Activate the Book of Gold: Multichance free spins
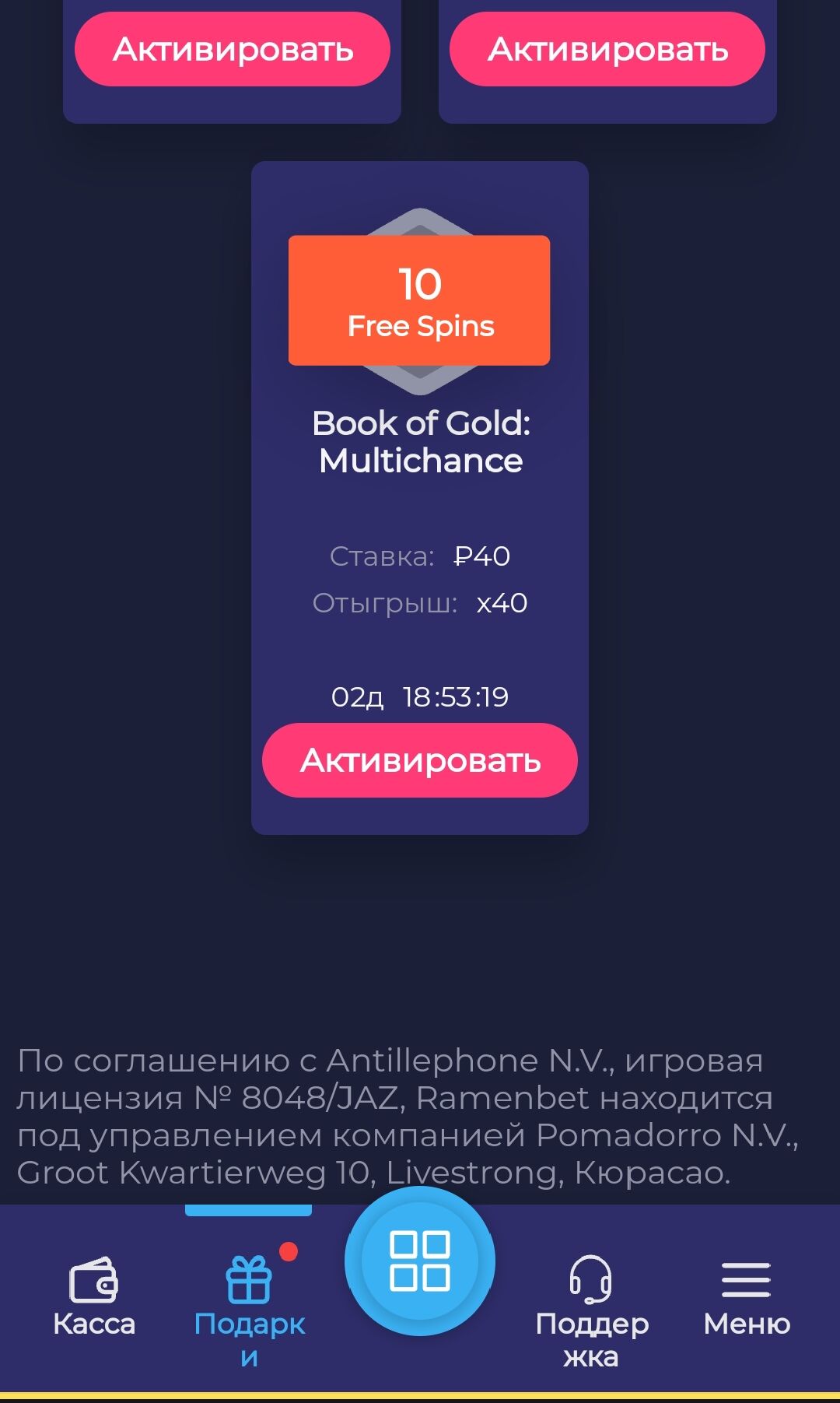 click(419, 760)
